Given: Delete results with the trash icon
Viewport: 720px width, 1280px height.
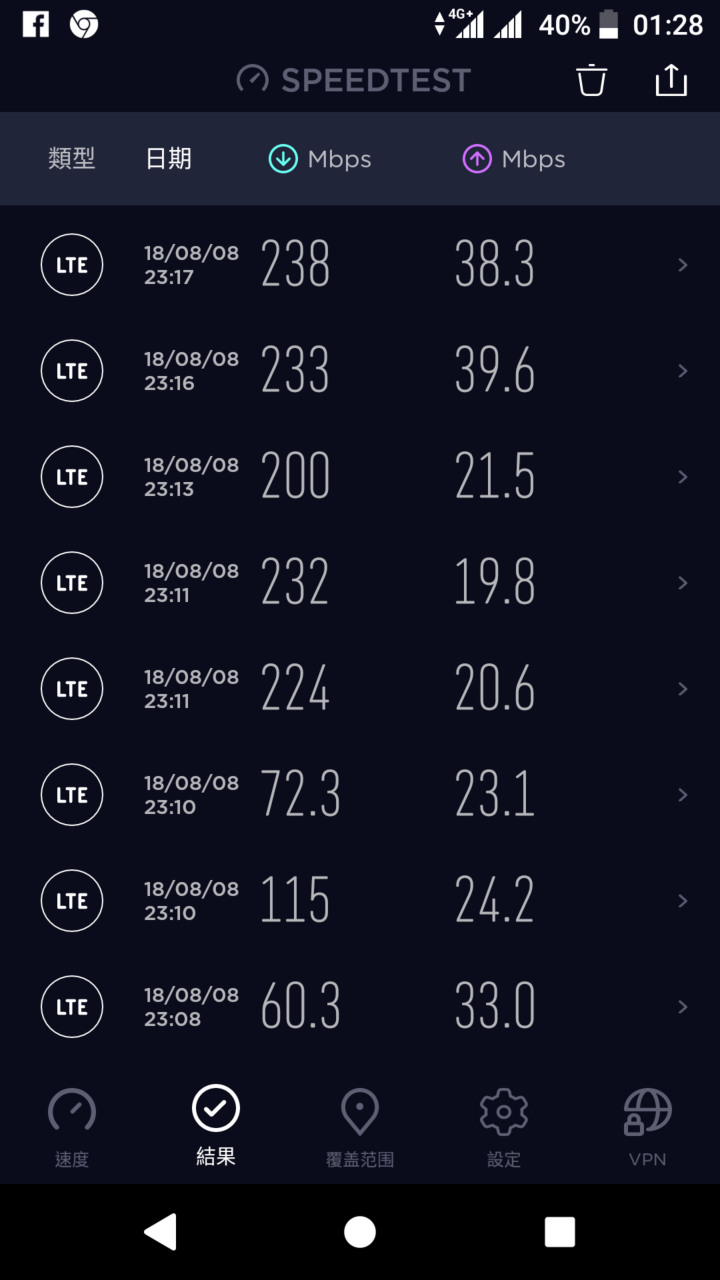Looking at the screenshot, I should pyautogui.click(x=592, y=80).
